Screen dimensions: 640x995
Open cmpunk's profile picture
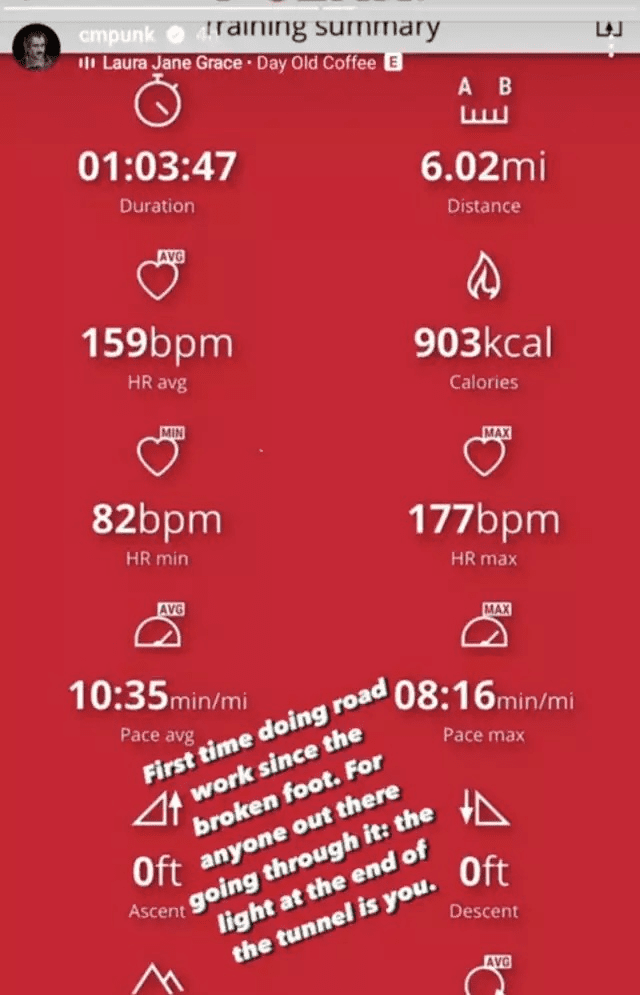click(x=38, y=47)
